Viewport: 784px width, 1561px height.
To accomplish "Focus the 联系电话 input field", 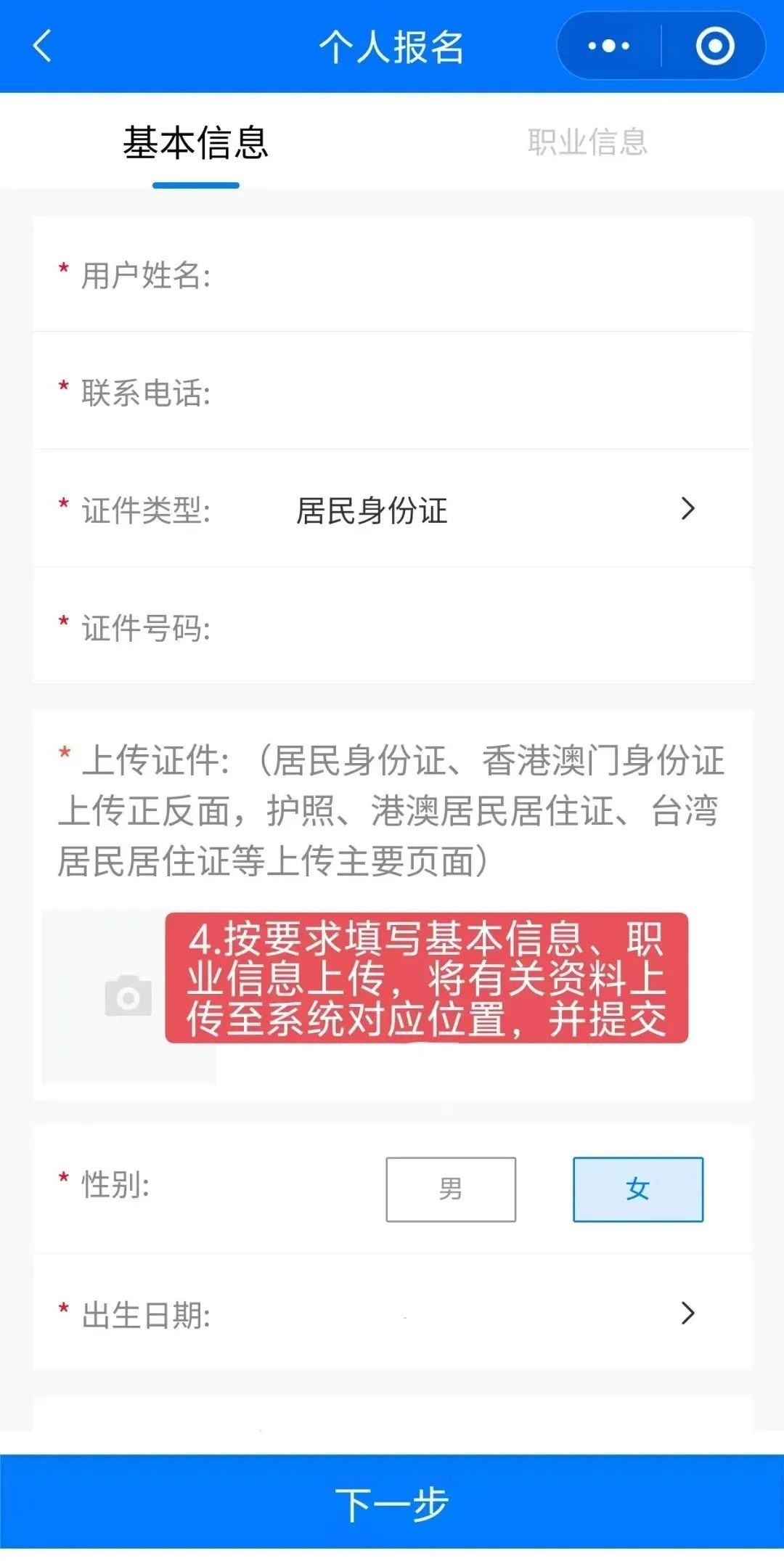I will click(x=479, y=394).
